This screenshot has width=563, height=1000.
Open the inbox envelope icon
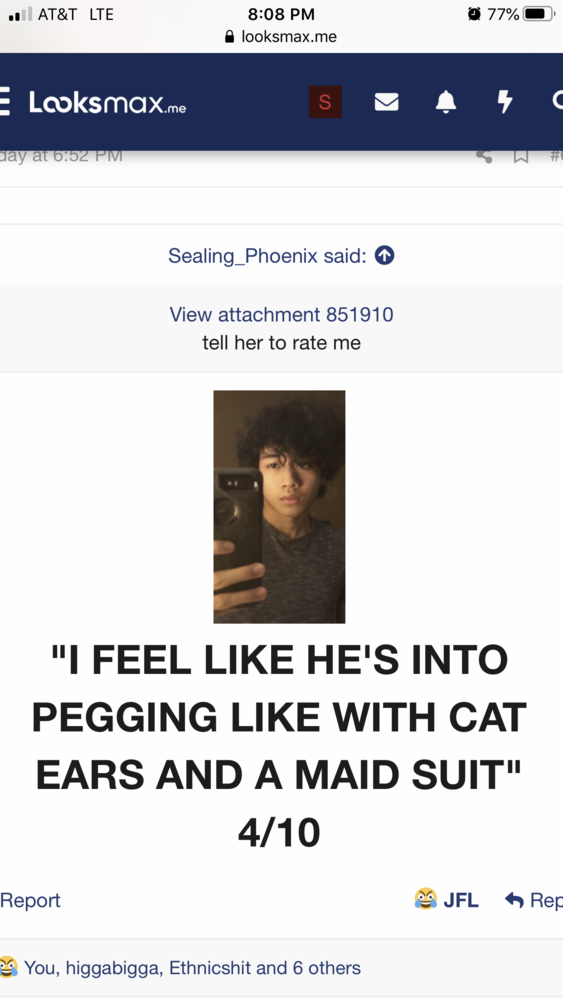coord(386,102)
